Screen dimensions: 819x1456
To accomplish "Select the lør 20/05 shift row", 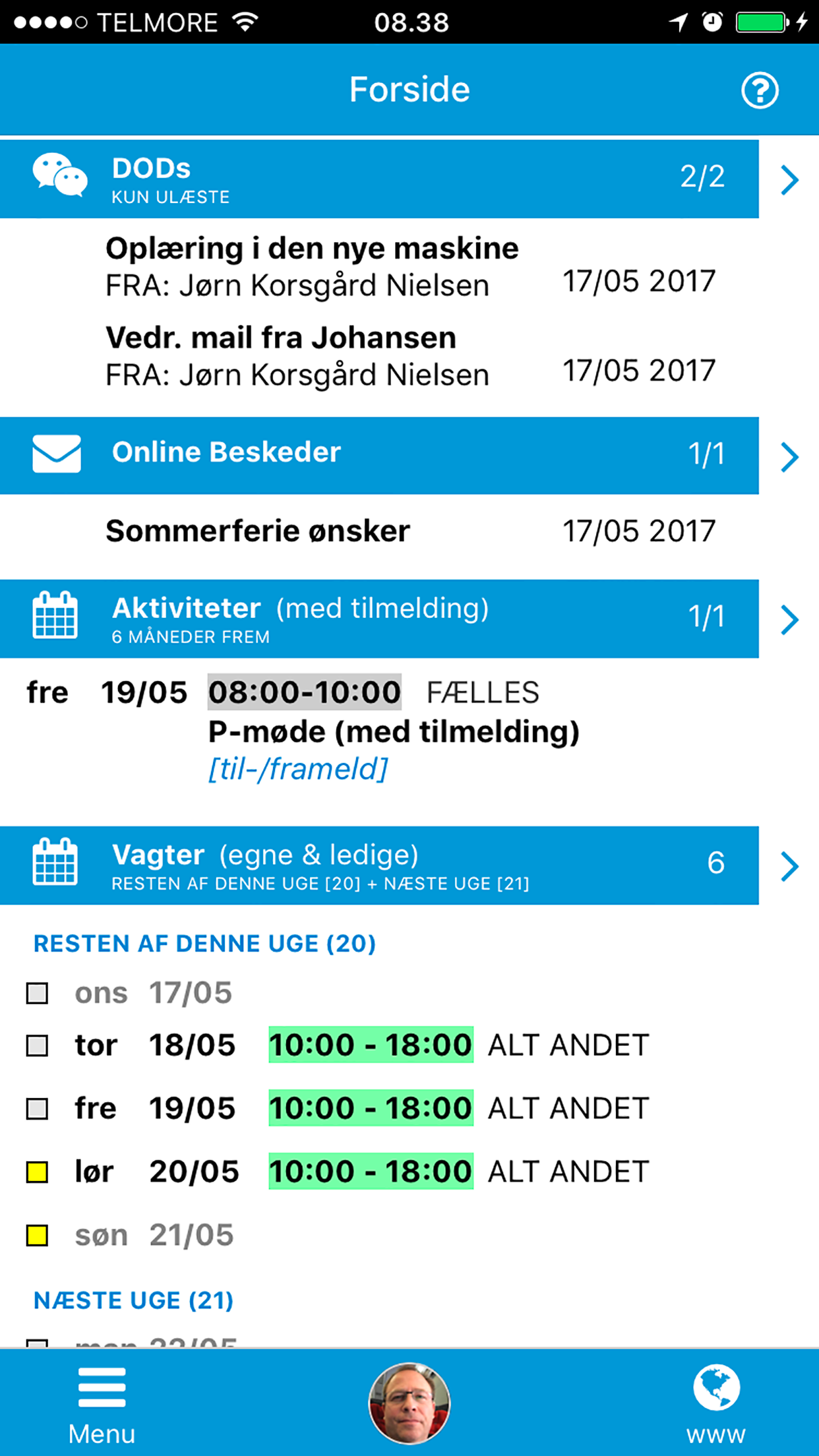I will tap(338, 1172).
